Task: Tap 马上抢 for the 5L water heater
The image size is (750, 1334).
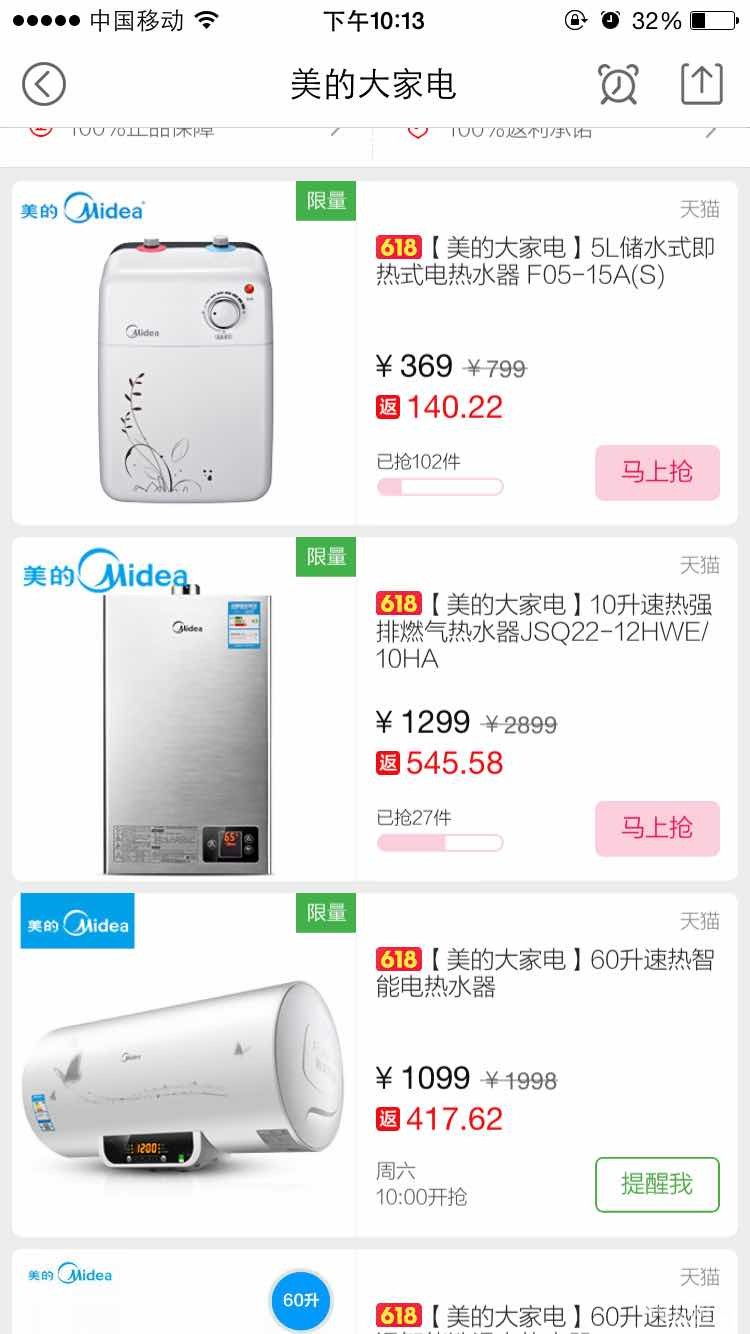Action: [x=657, y=472]
